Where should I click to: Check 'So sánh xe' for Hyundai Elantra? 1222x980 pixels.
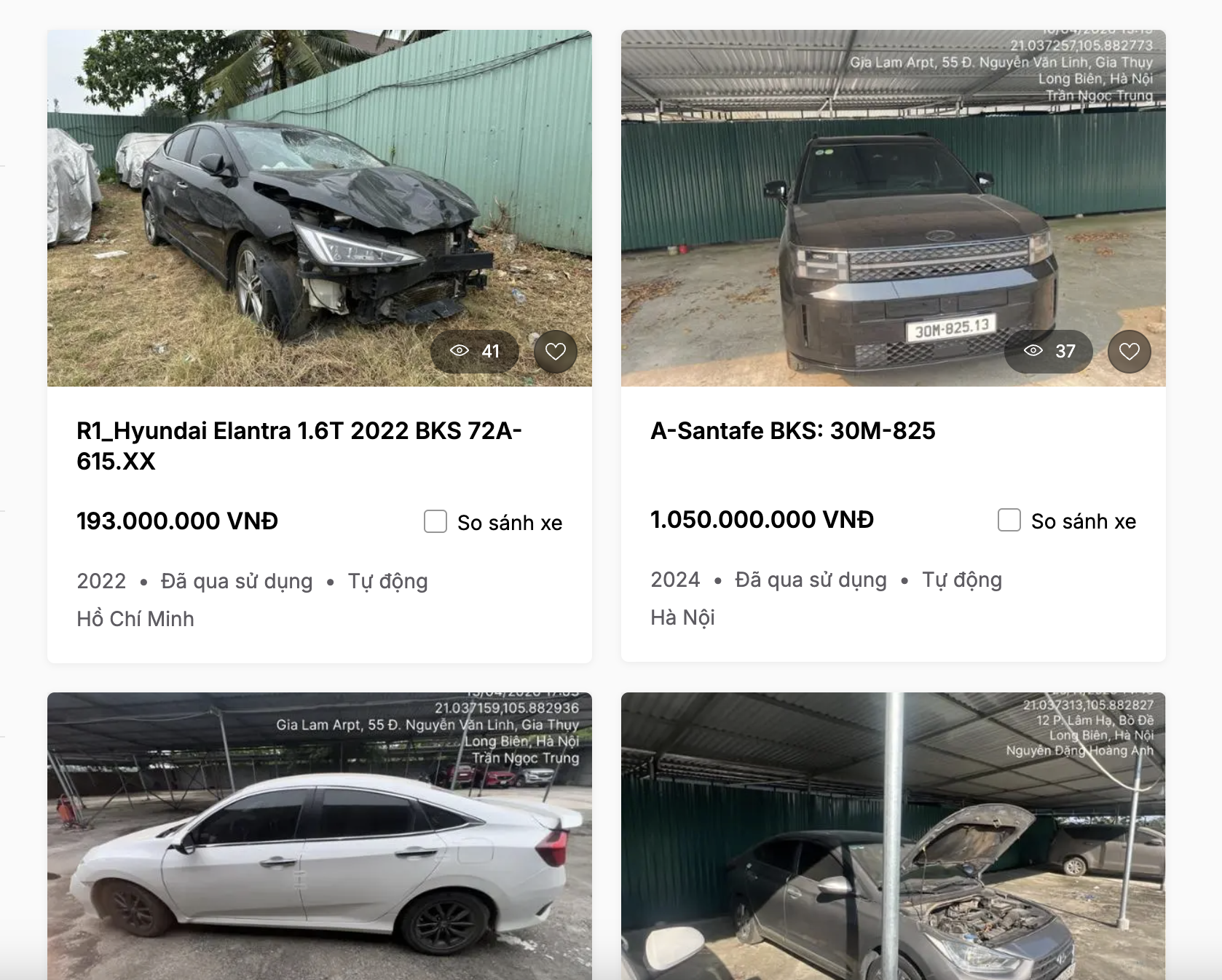tap(435, 521)
